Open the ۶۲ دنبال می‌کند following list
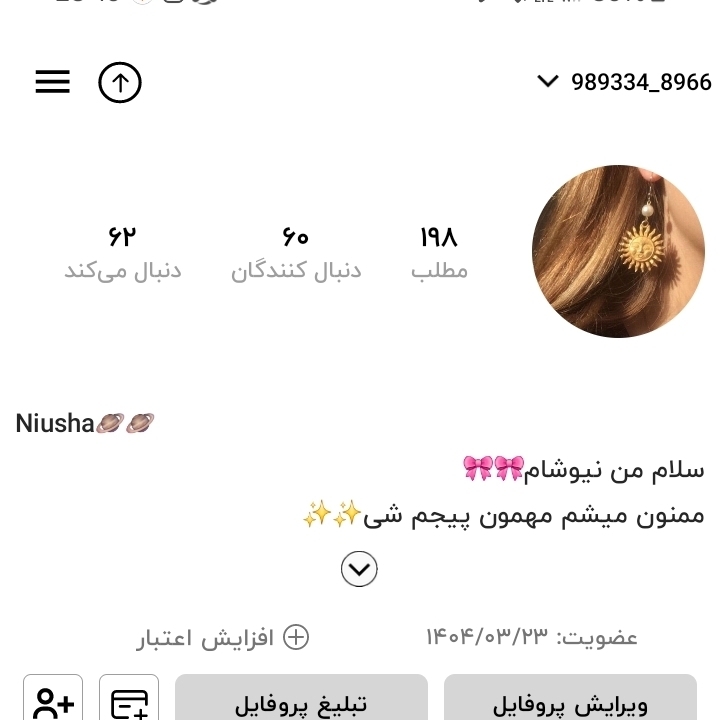 point(123,251)
